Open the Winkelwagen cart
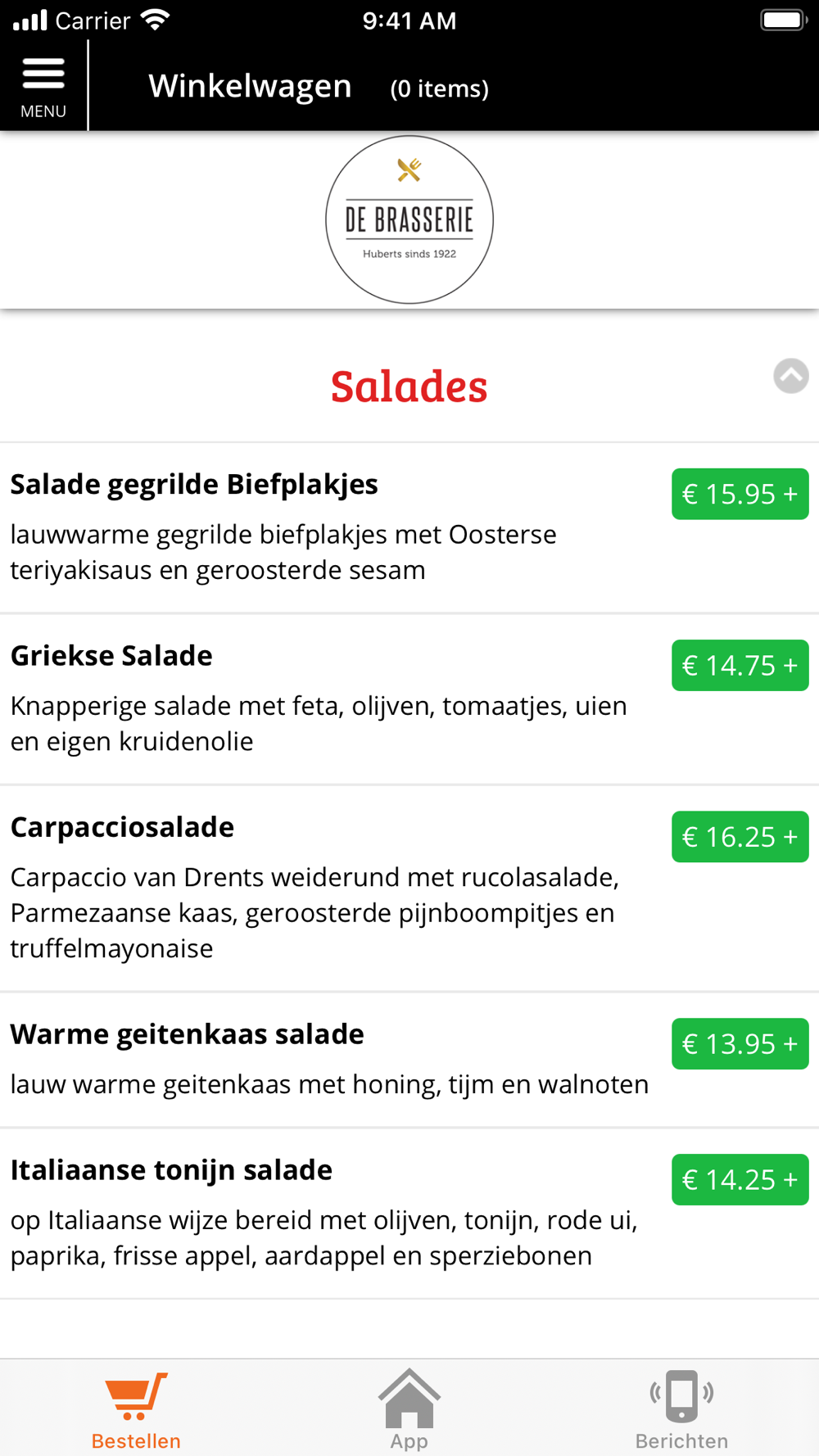The image size is (819, 1456). tap(318, 87)
